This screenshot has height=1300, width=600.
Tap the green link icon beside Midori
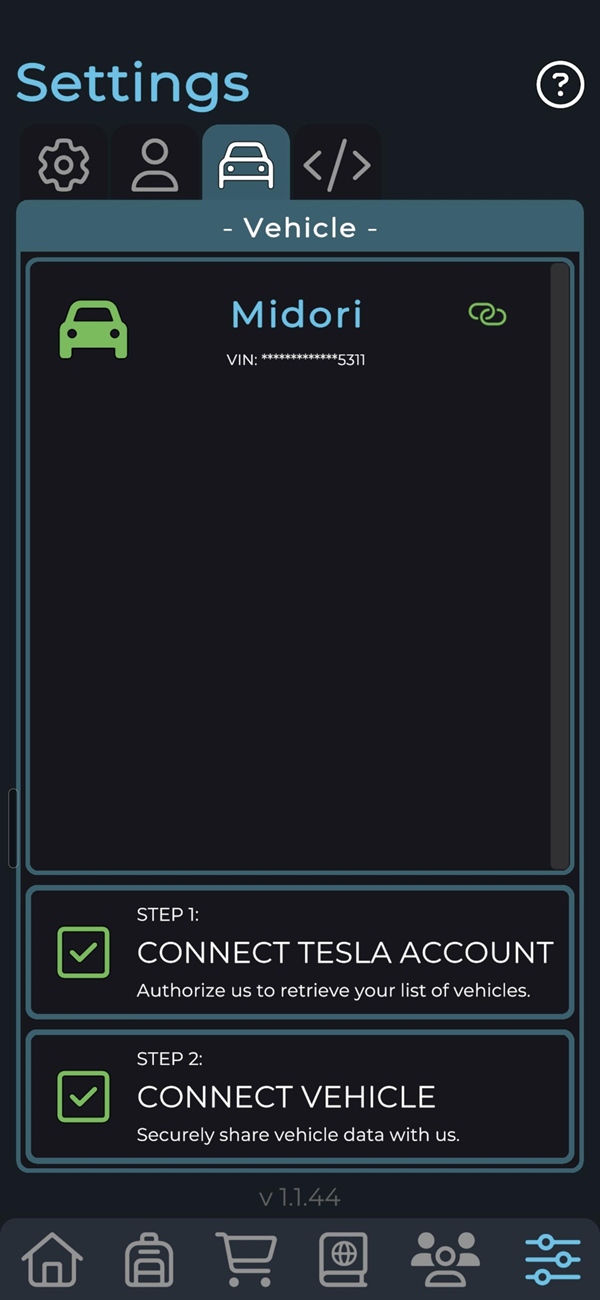488,315
